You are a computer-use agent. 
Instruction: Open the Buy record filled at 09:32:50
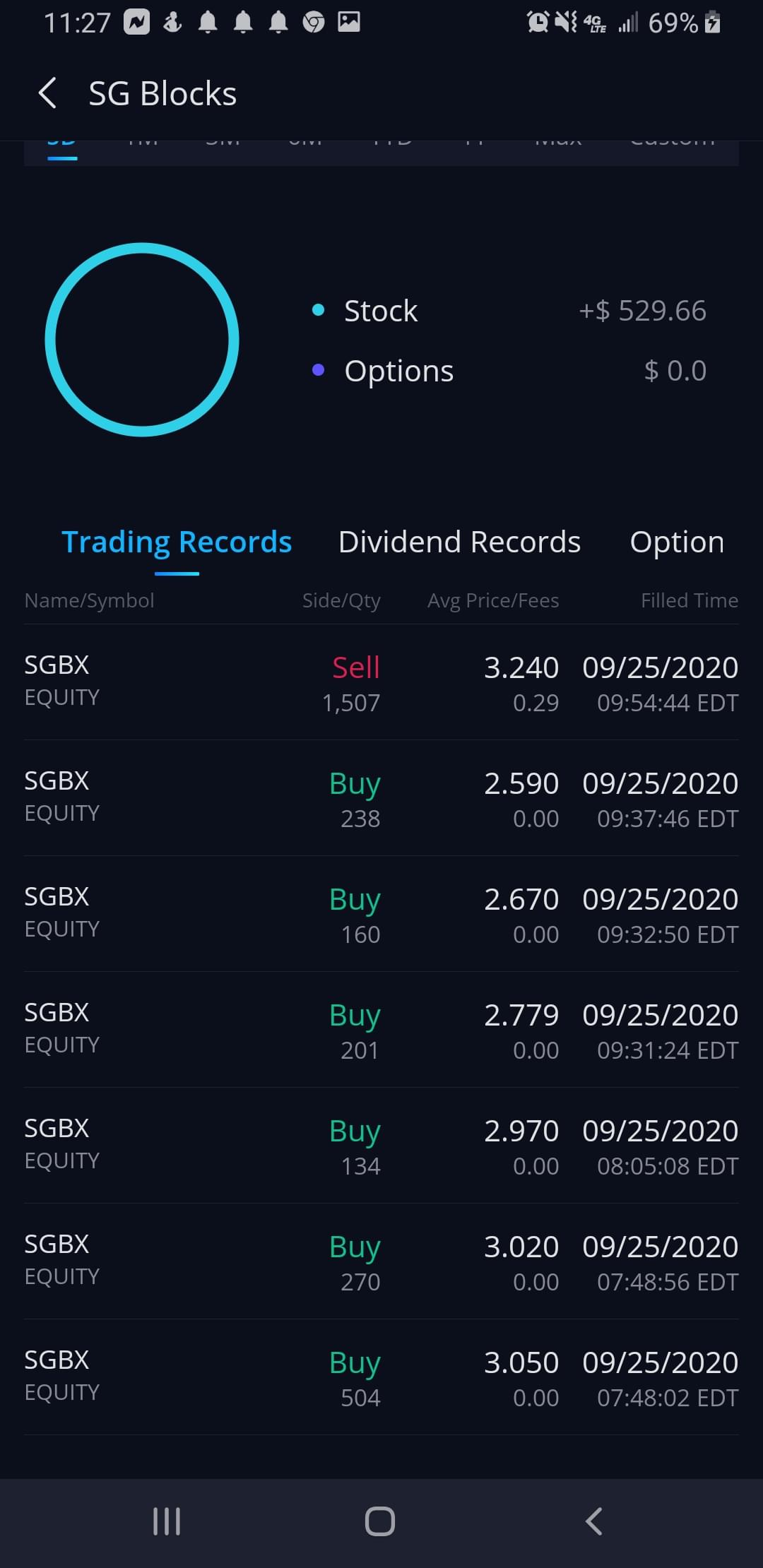point(381,914)
